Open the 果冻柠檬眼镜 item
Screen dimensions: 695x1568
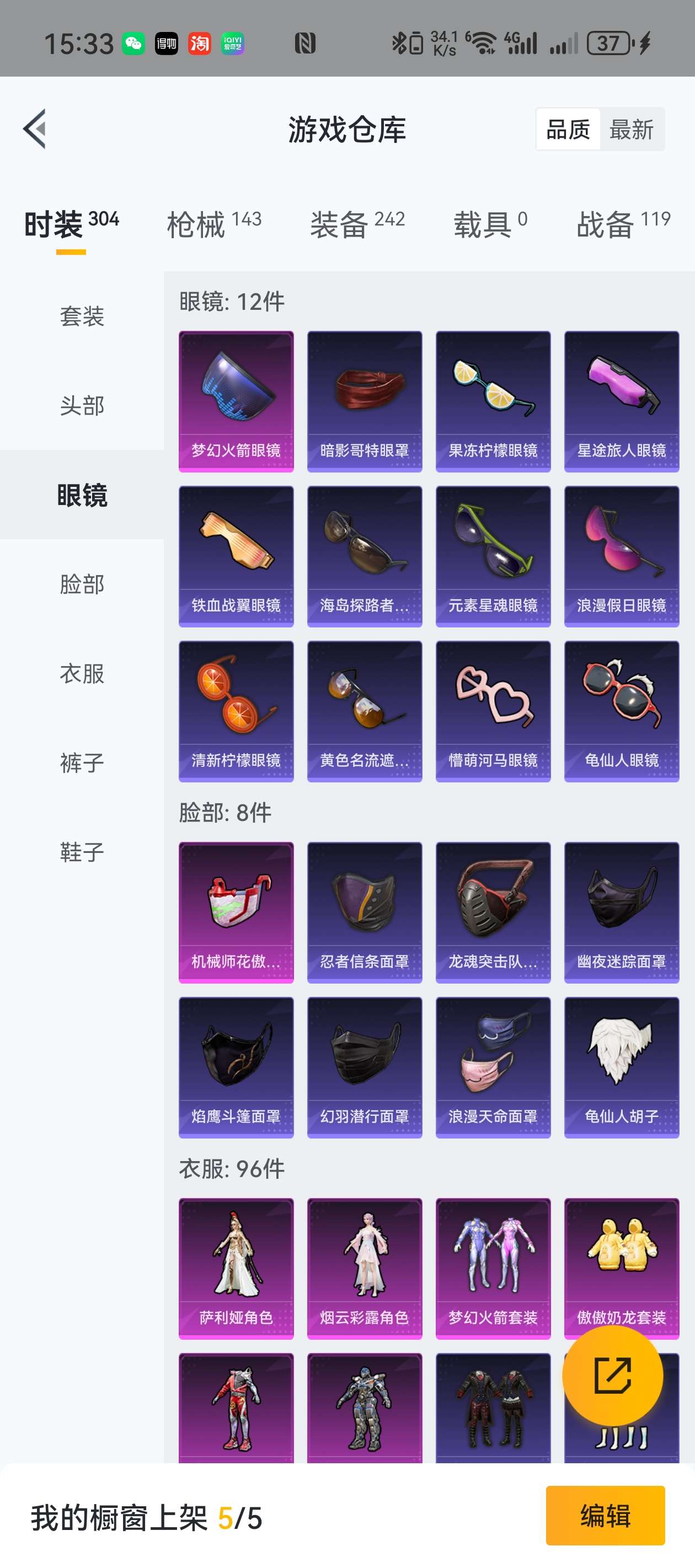point(493,402)
